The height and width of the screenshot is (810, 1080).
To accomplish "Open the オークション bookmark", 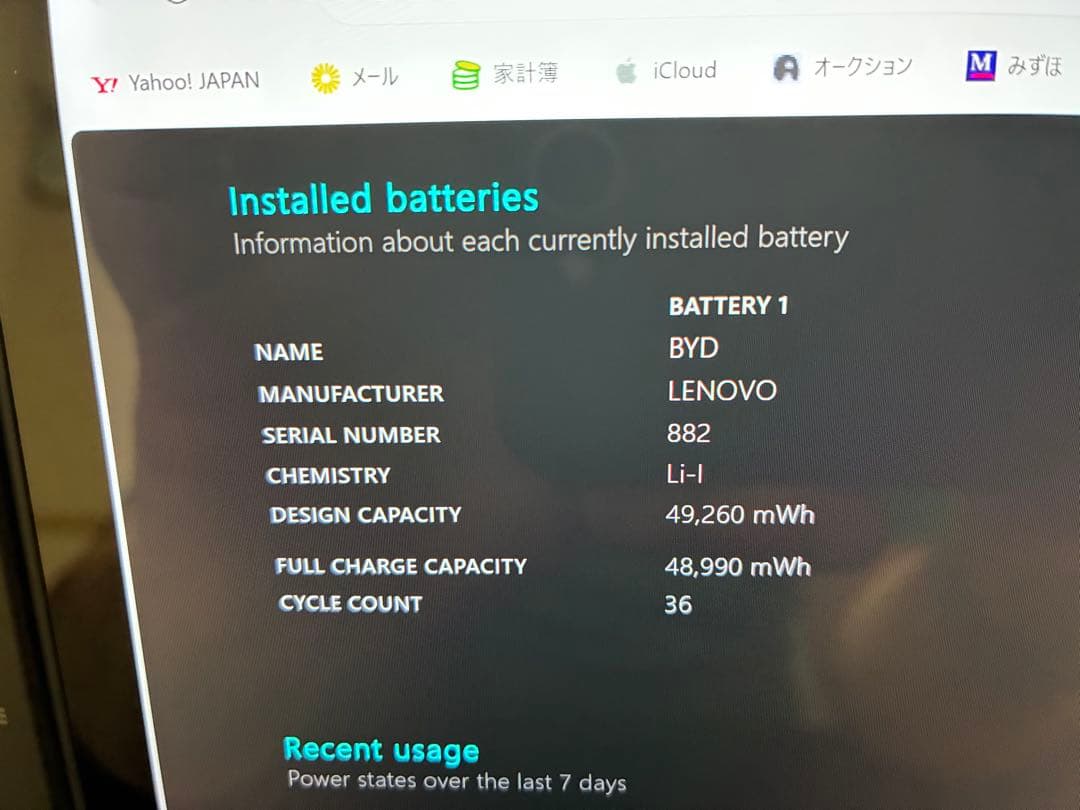I will point(845,67).
